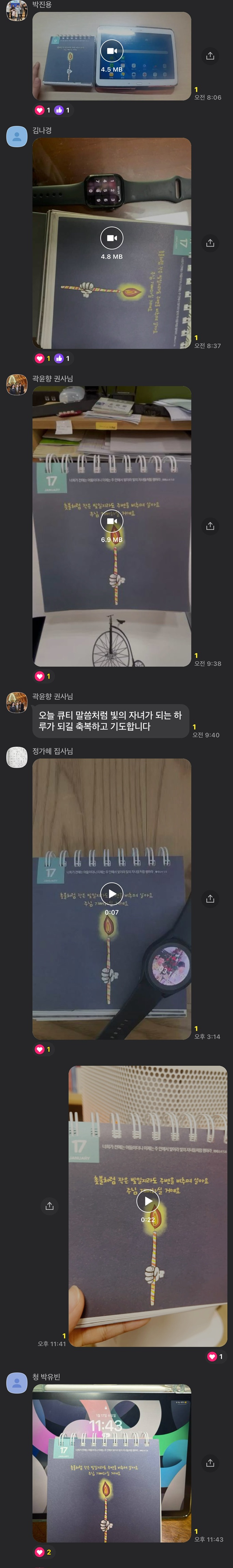Share my video sent at 오후 11:41
This screenshot has height=1568, width=233.
click(49, 1206)
